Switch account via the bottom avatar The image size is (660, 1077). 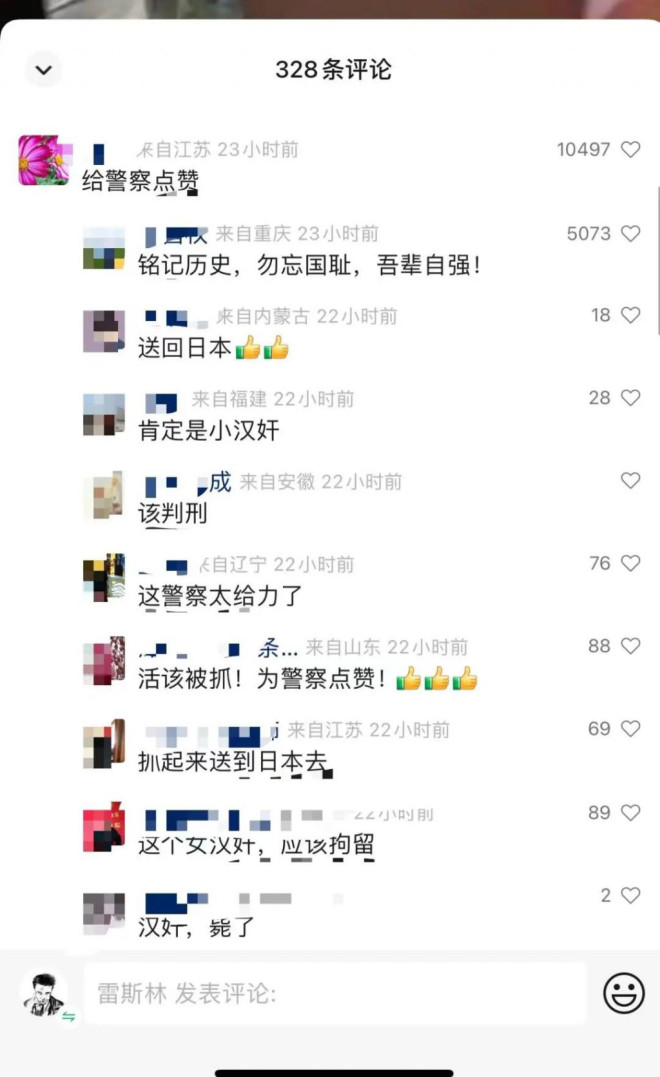pyautogui.click(x=44, y=994)
